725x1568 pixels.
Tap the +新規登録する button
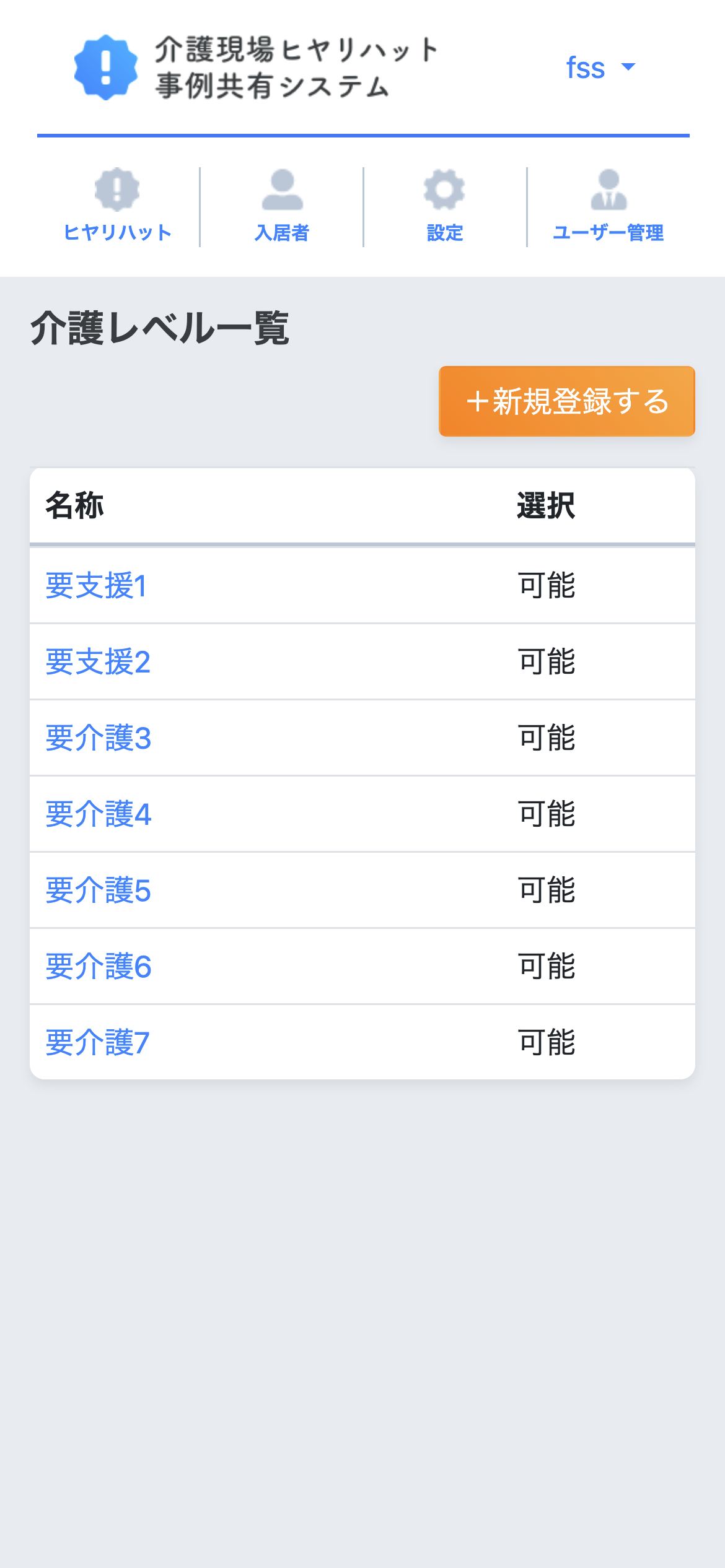tap(567, 401)
